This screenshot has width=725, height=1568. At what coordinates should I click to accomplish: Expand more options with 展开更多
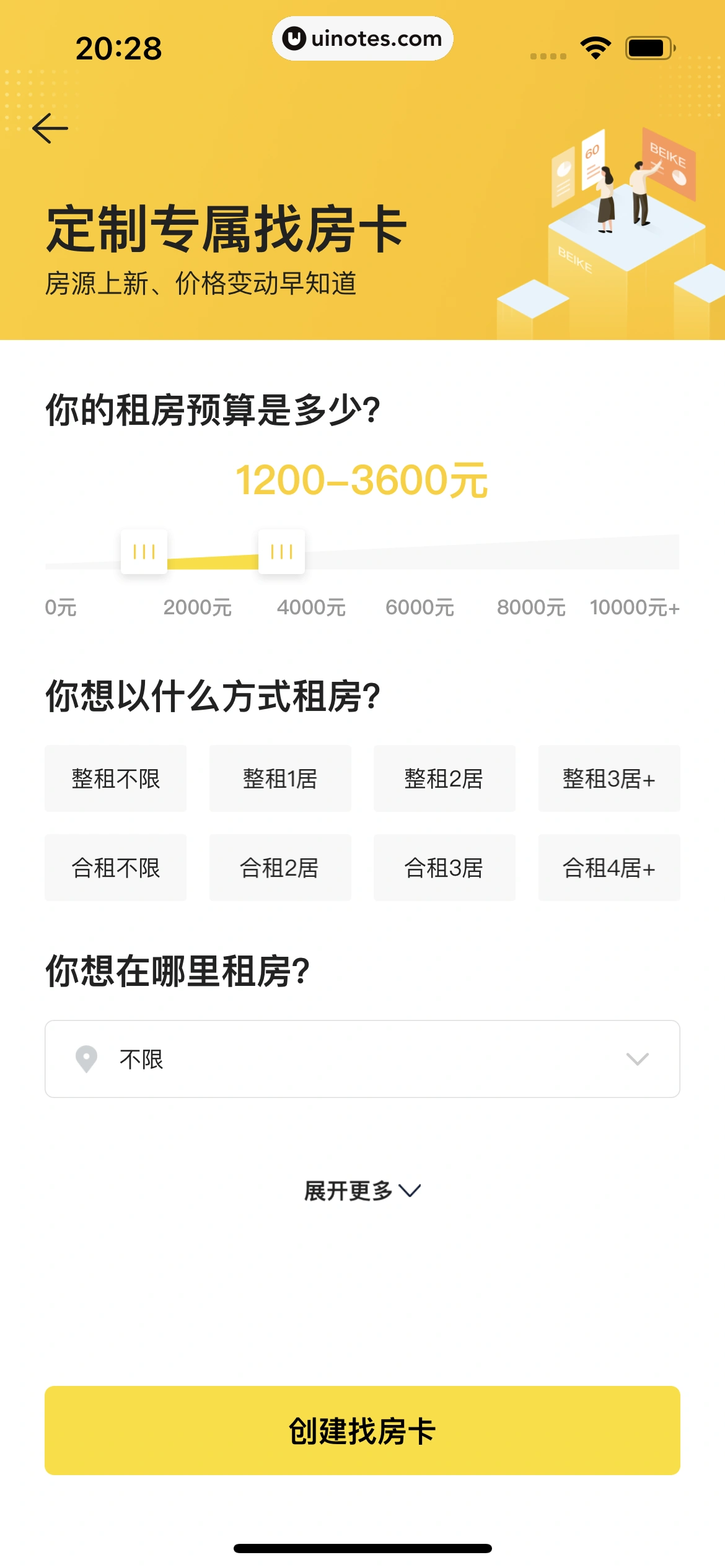(x=362, y=1190)
